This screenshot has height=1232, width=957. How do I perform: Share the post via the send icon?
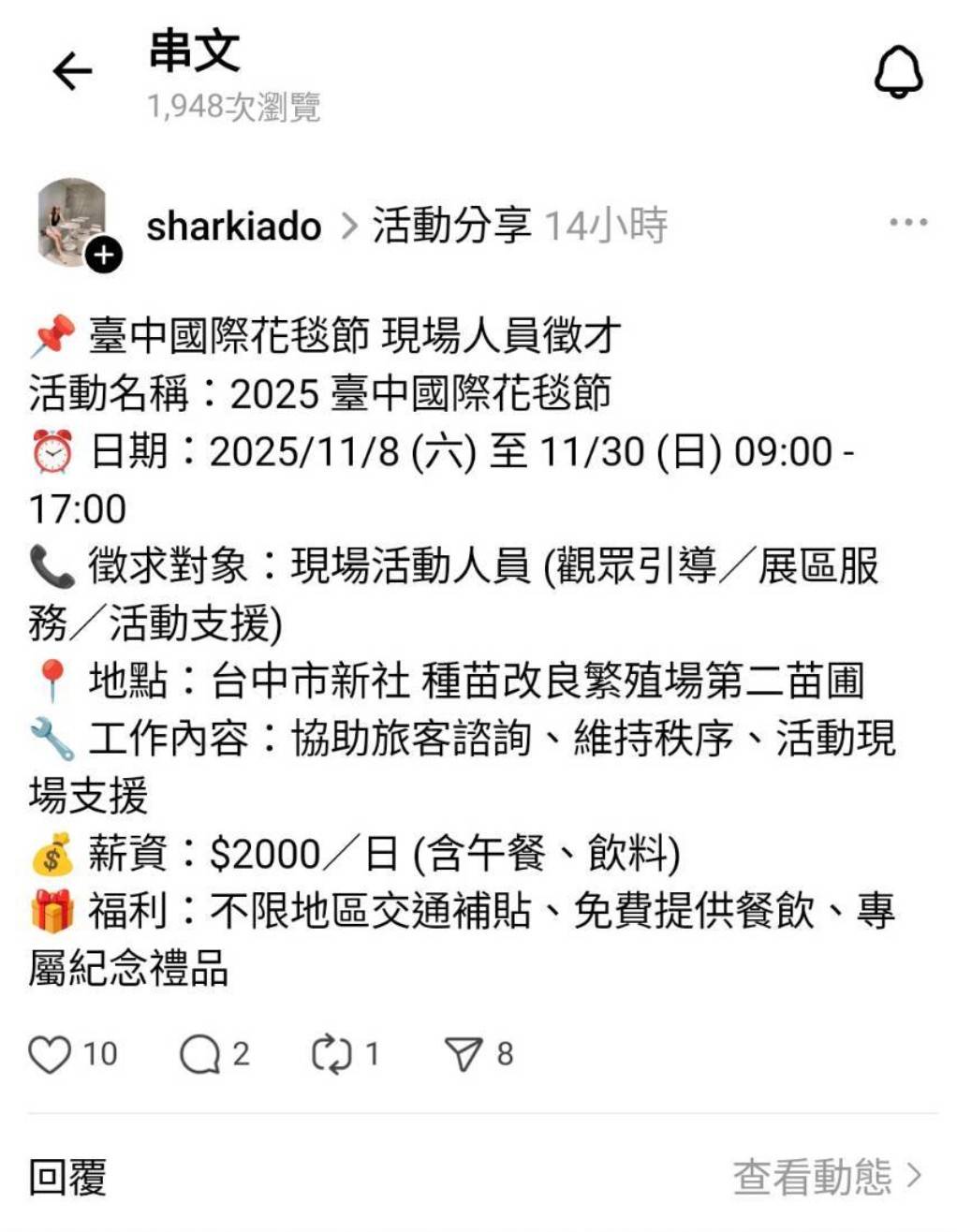click(464, 1054)
